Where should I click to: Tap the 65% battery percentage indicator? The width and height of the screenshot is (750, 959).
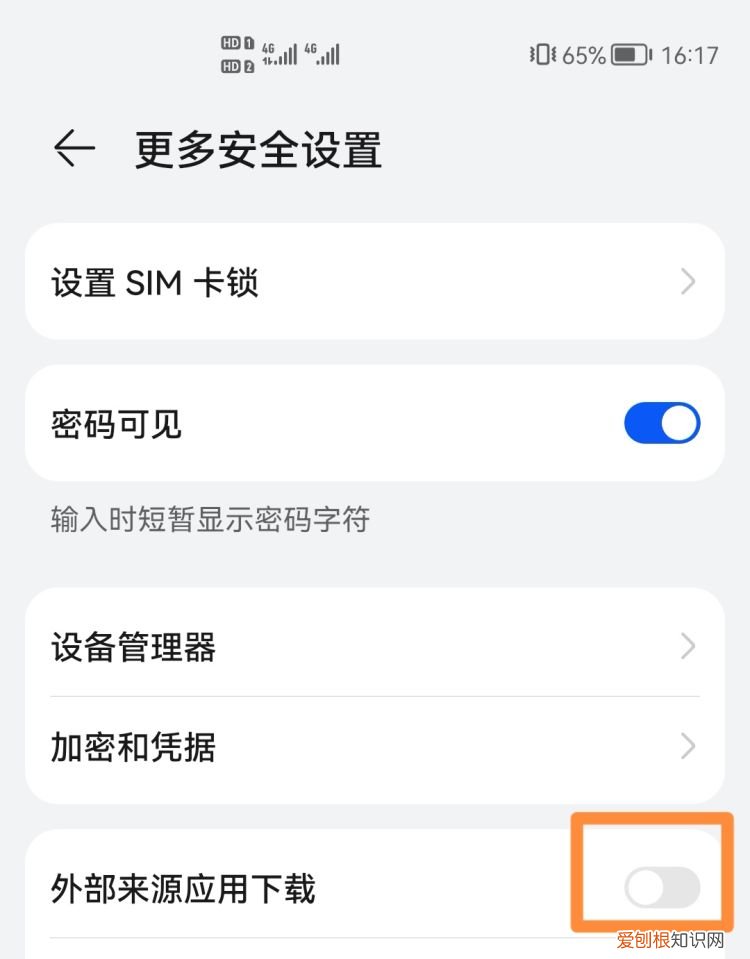583,56
